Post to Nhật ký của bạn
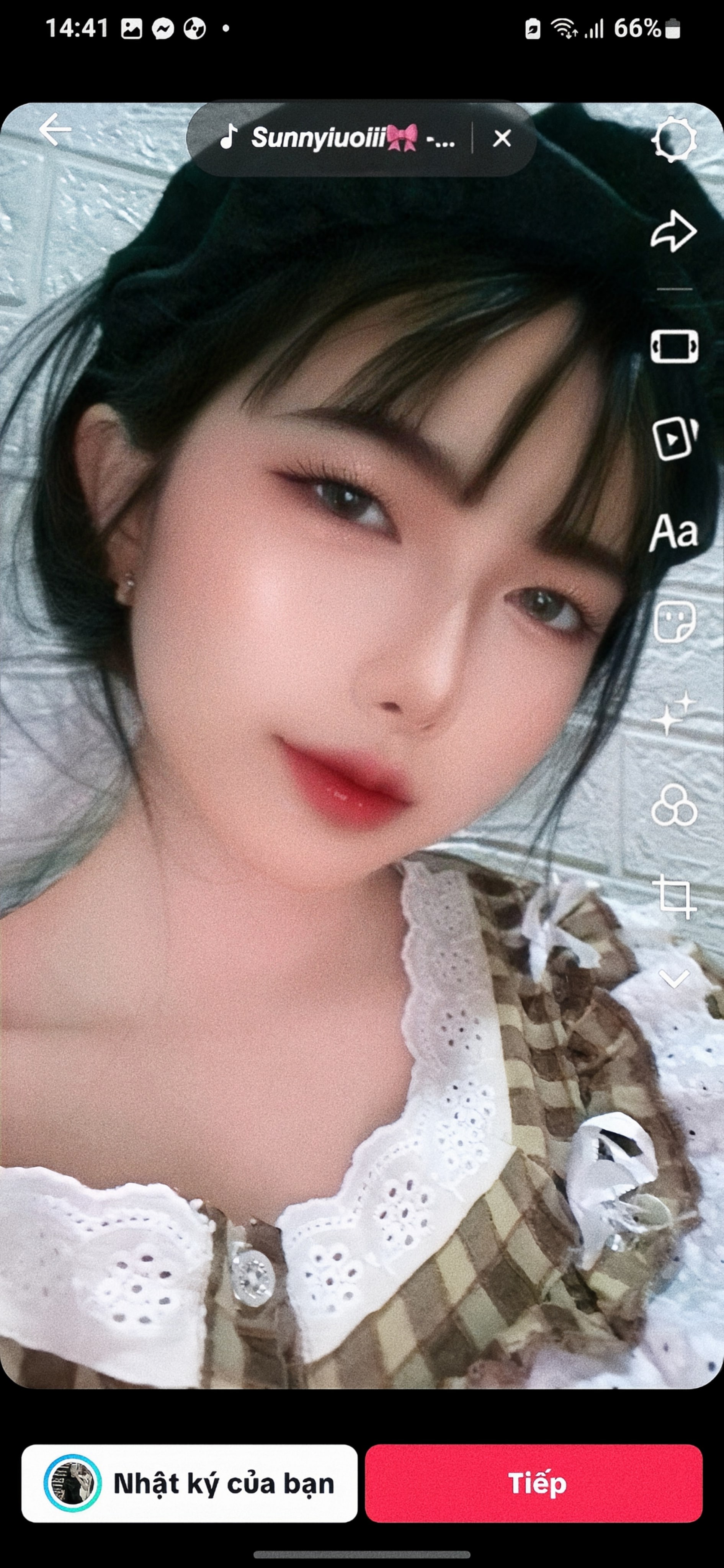This screenshot has width=724, height=1568. click(190, 1483)
